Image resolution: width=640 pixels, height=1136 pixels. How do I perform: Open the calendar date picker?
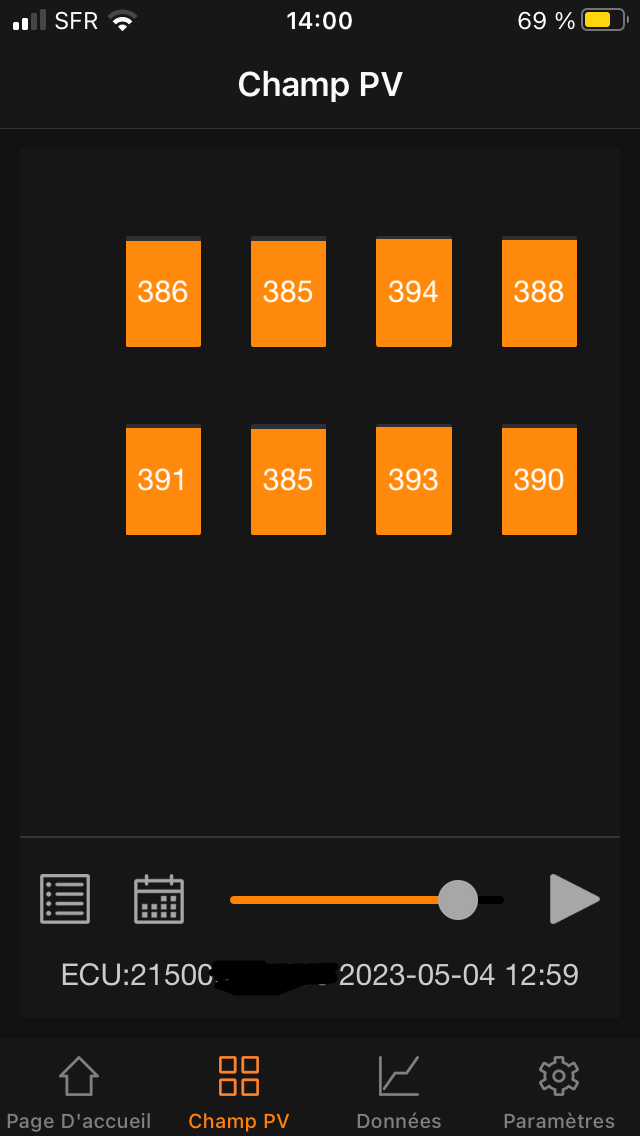pos(159,898)
